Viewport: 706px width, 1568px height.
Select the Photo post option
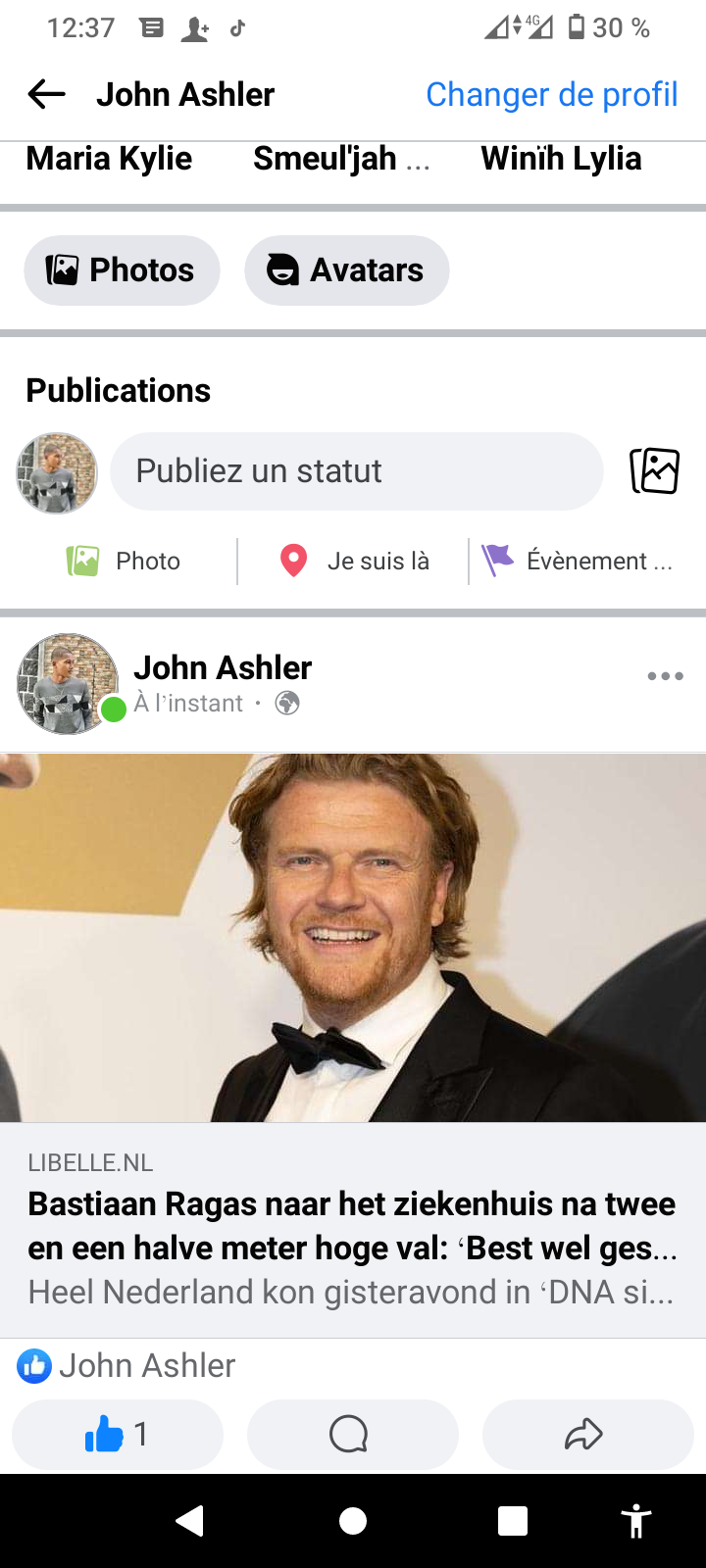pyautogui.click(x=124, y=561)
